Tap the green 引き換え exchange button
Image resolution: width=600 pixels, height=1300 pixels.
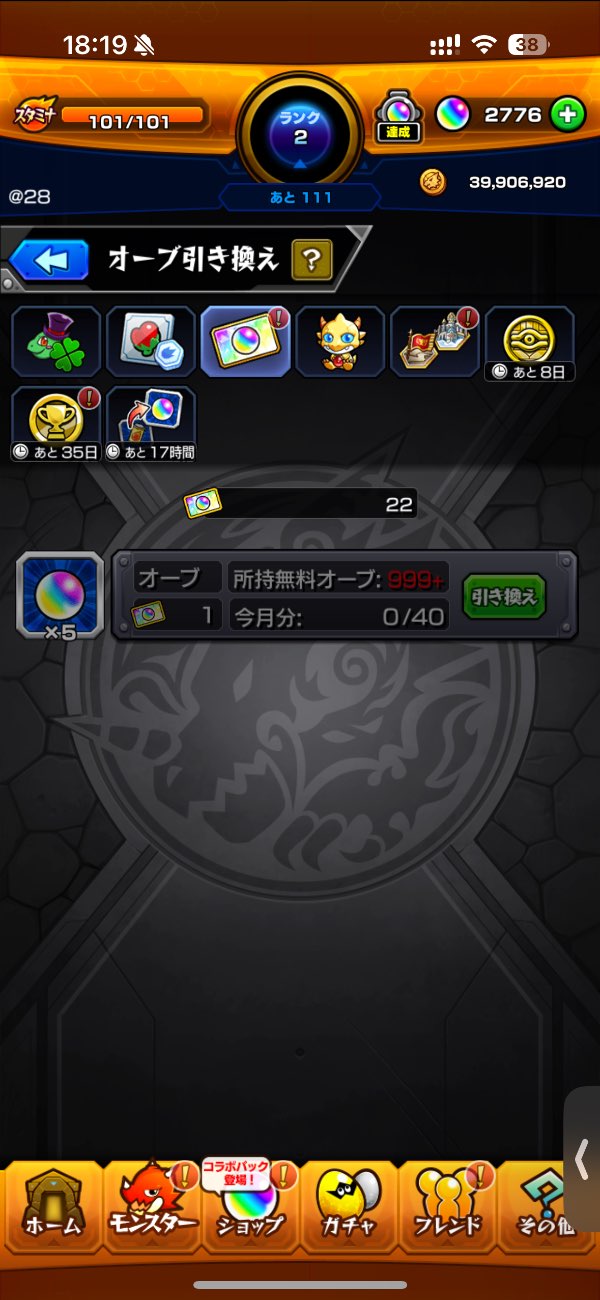[x=504, y=598]
